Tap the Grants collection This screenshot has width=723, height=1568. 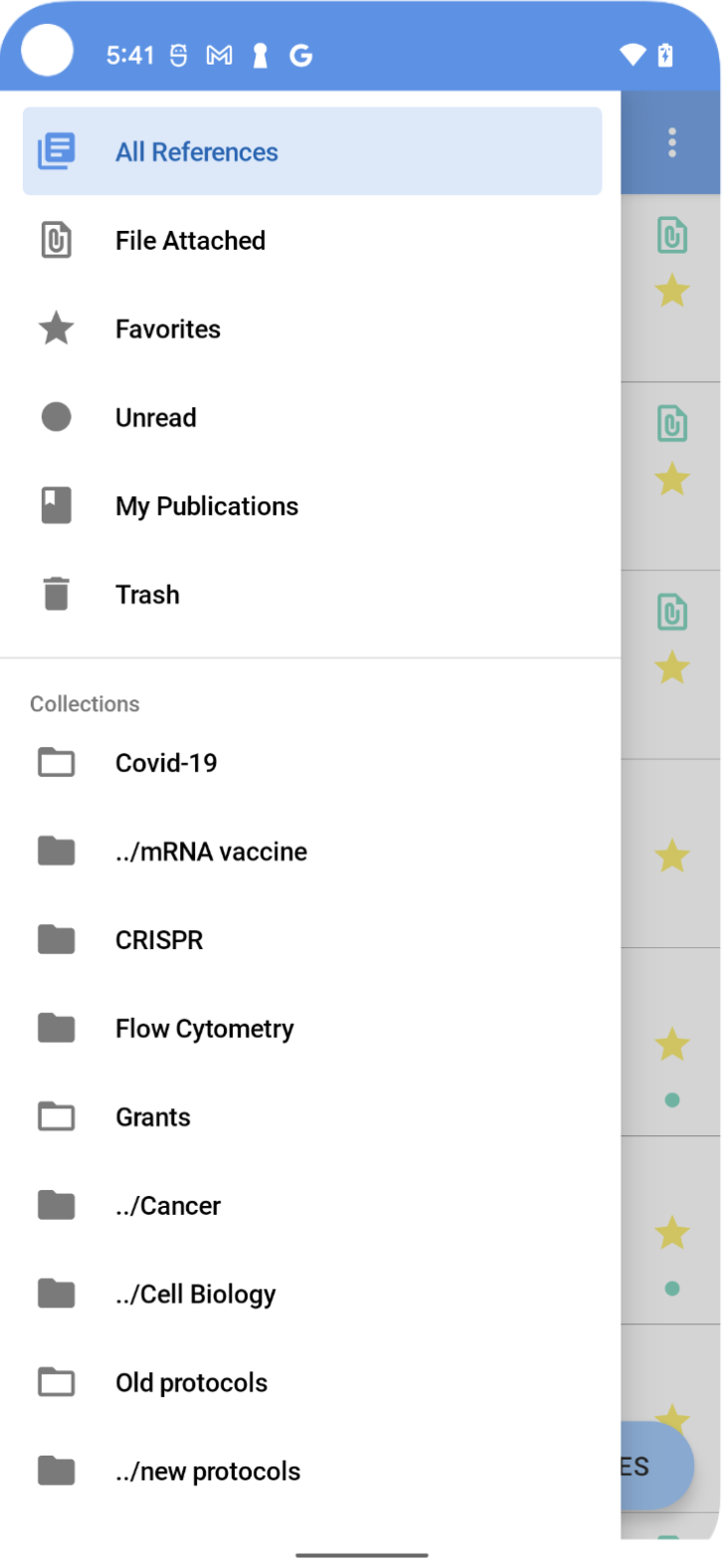[311, 1117]
